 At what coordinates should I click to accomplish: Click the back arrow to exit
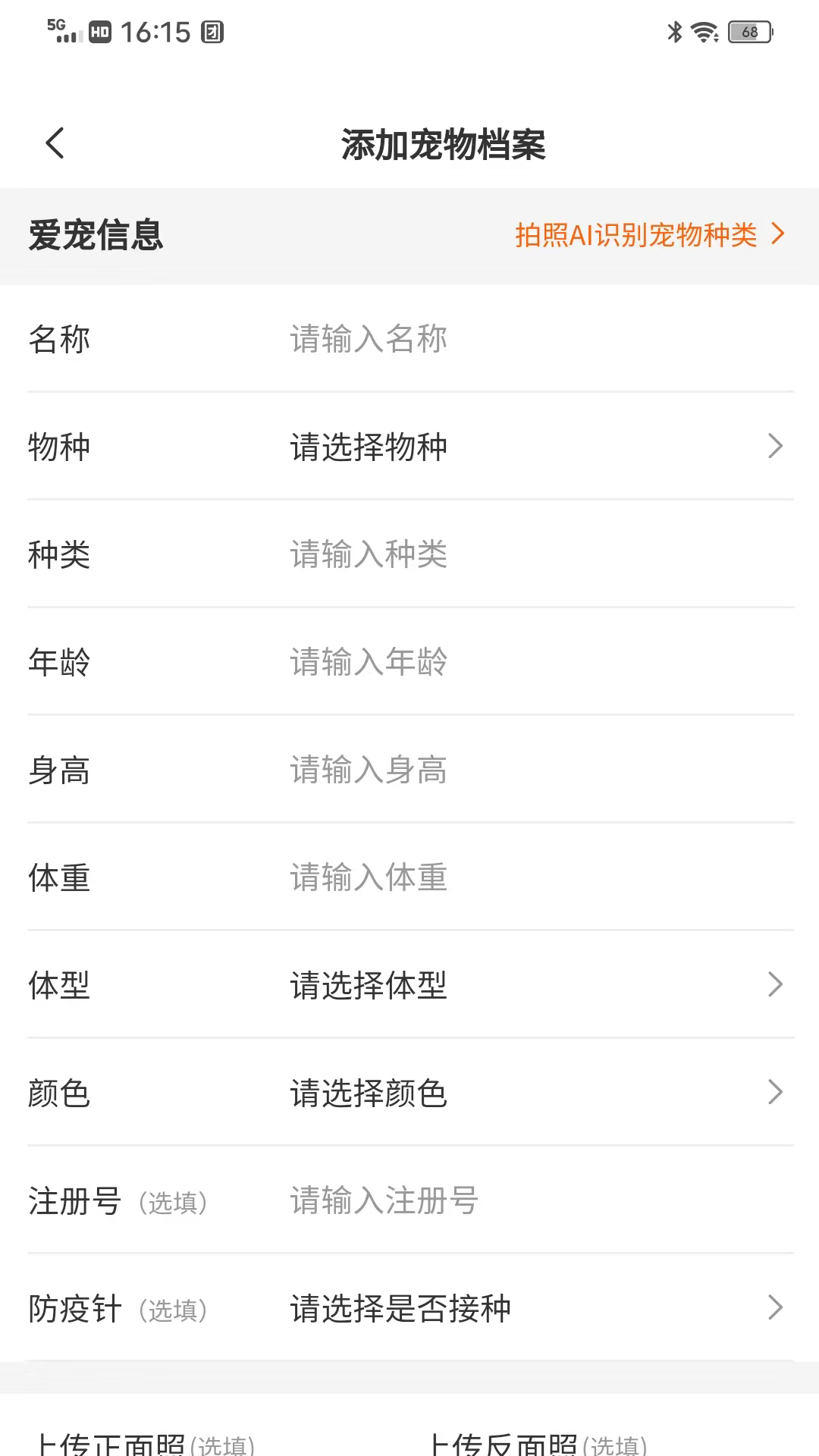pyautogui.click(x=54, y=143)
